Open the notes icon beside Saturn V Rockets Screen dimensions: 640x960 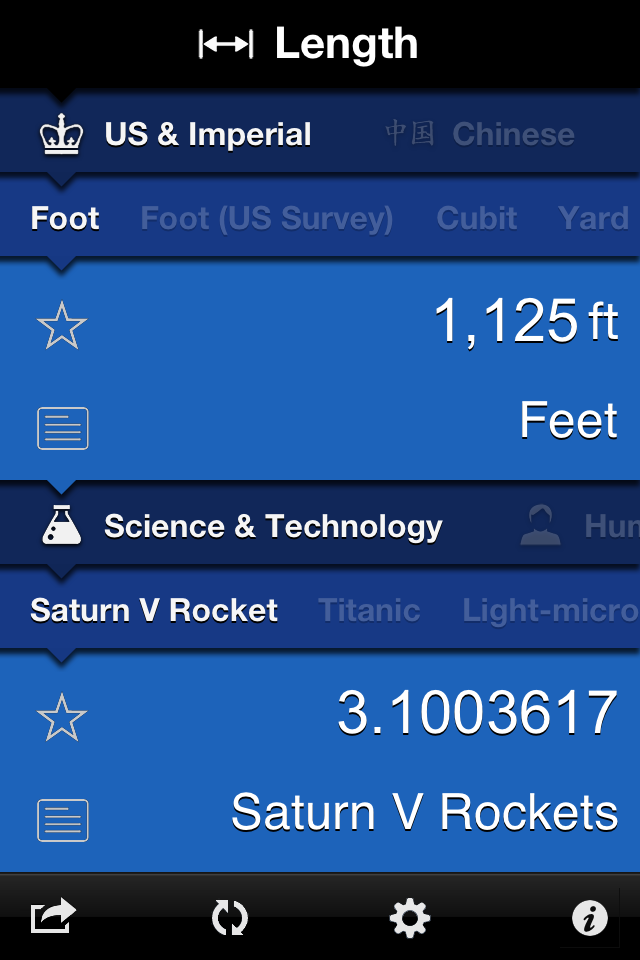point(63,820)
